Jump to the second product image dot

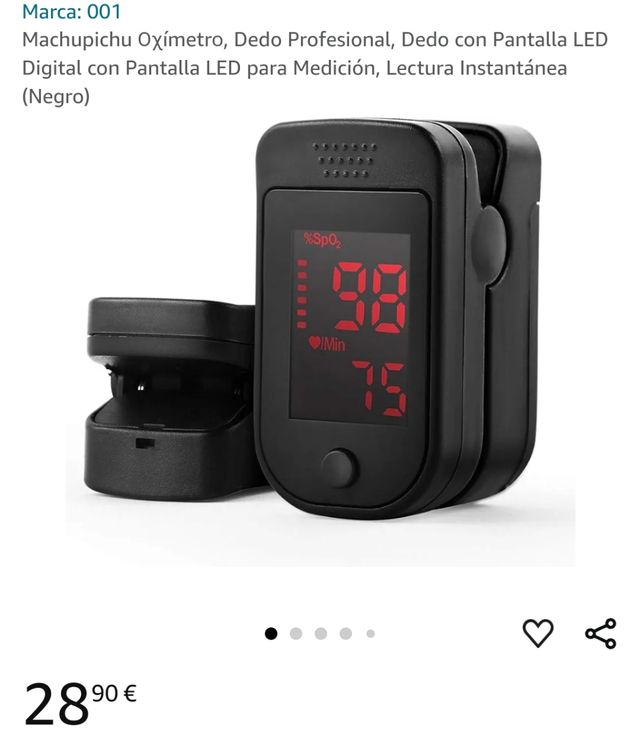296,633
